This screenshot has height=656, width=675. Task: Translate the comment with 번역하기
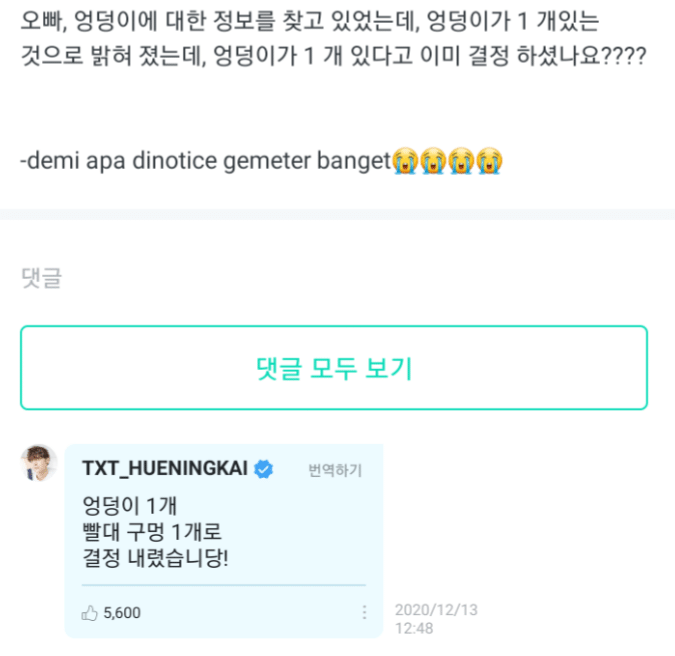(335, 470)
